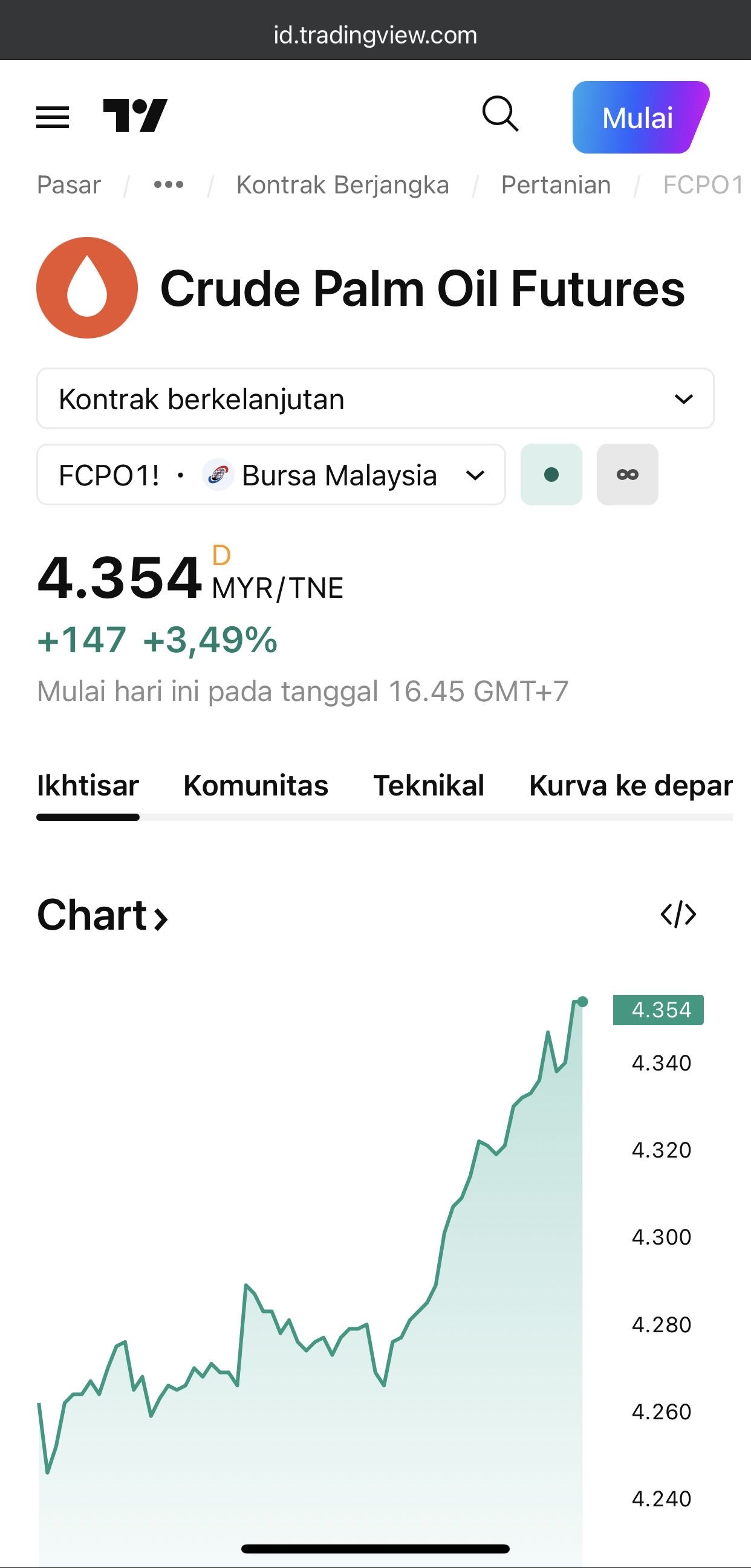Select the Ikhtisar tab
The image size is (751, 1568).
pyautogui.click(x=88, y=786)
